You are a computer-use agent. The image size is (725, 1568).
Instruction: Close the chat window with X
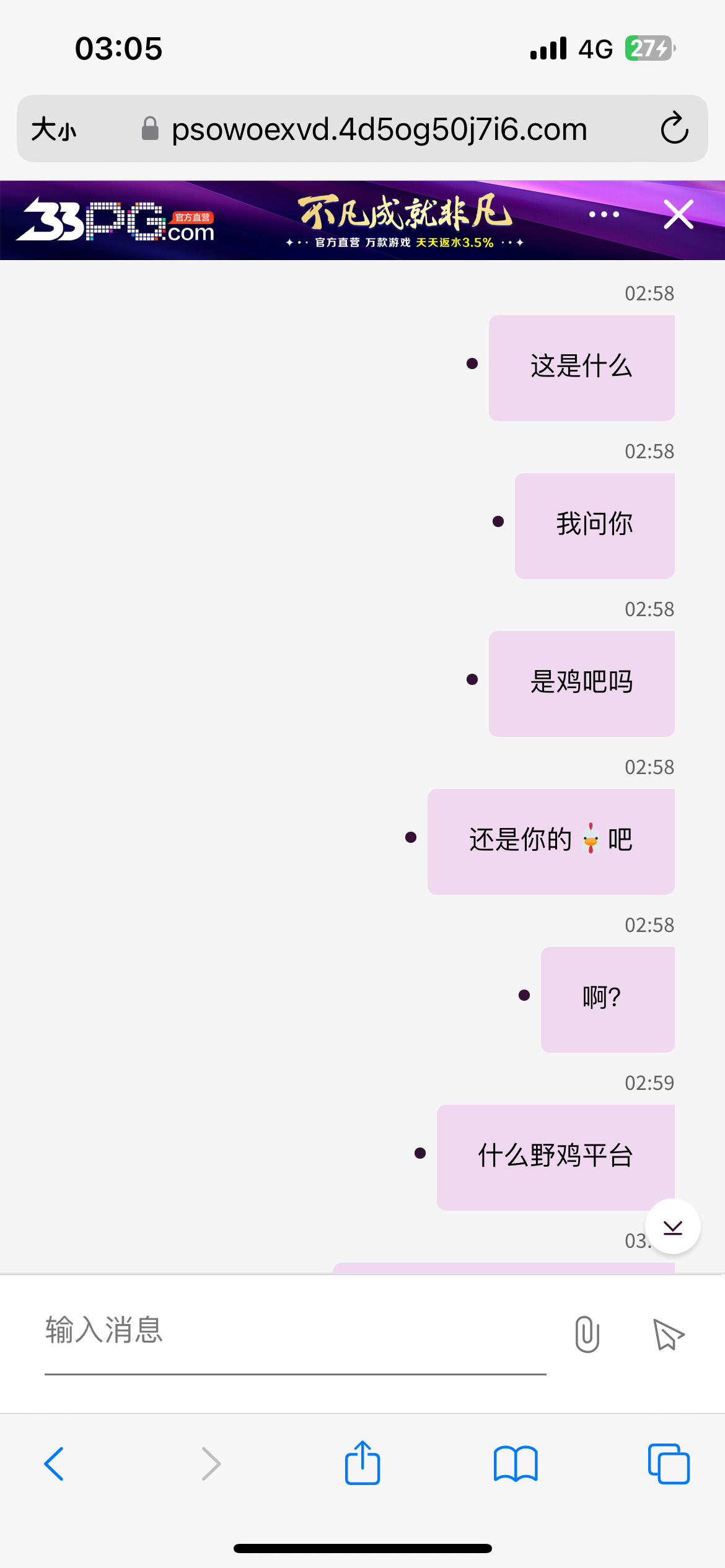(679, 215)
